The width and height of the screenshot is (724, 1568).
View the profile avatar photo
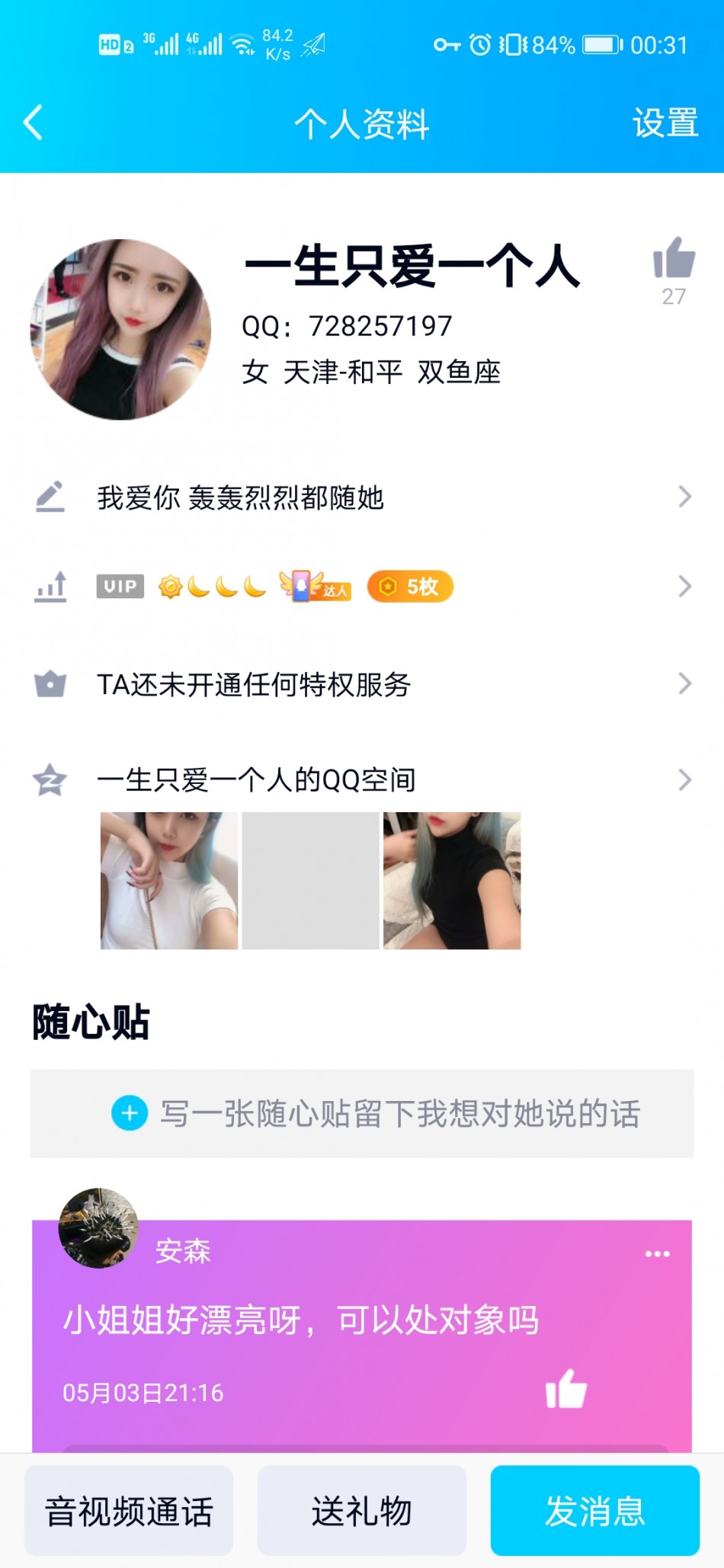[120, 329]
